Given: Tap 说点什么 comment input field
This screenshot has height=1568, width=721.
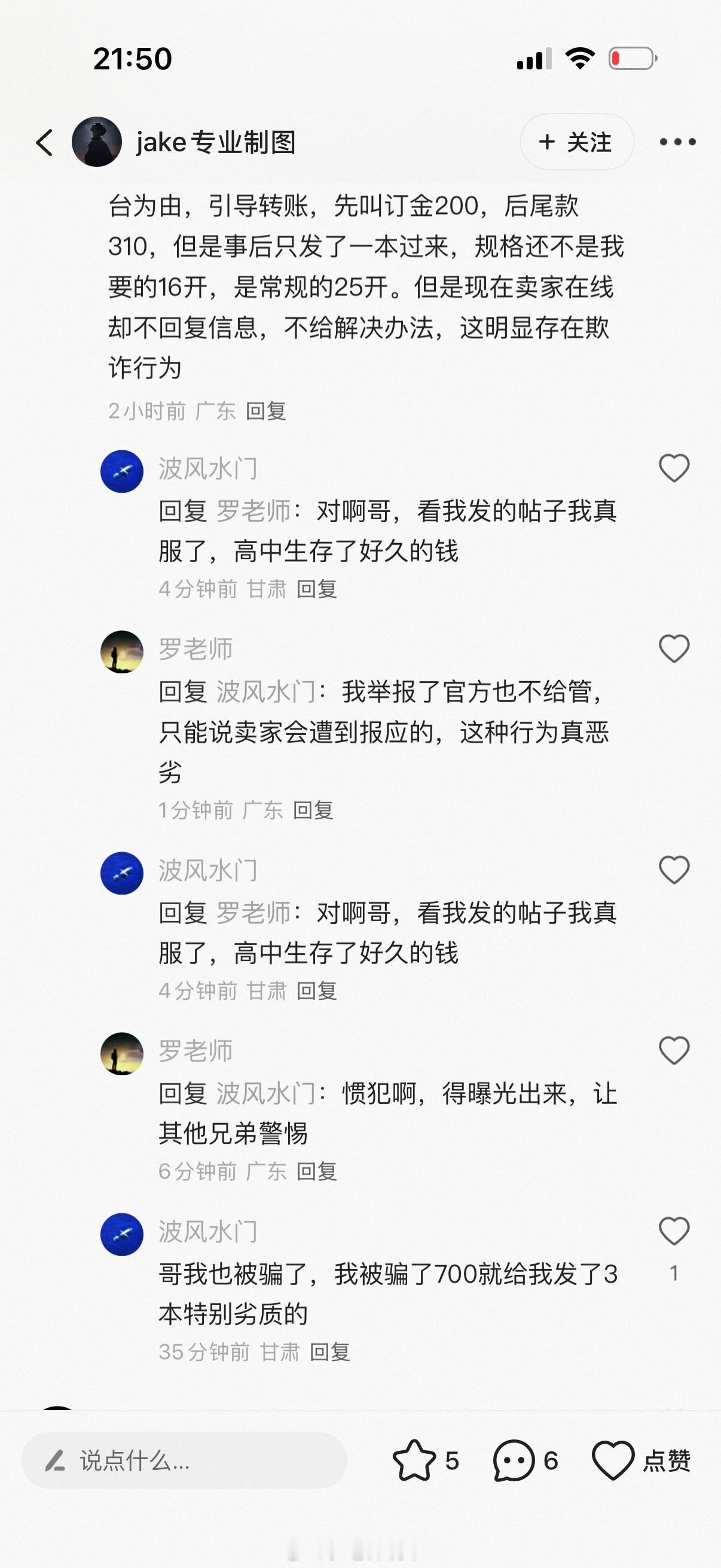Looking at the screenshot, I should click(x=182, y=1463).
